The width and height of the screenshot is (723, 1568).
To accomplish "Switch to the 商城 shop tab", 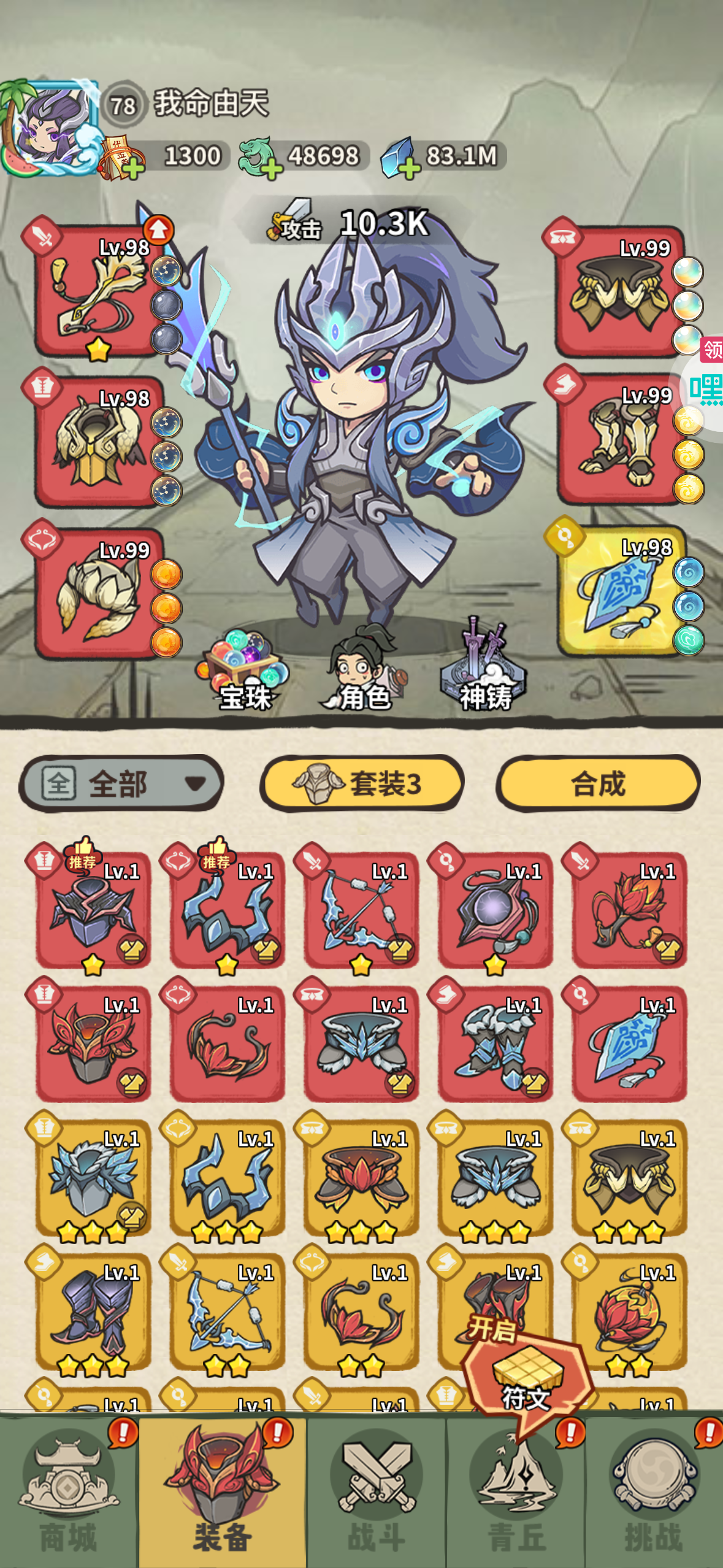I will [69, 1491].
